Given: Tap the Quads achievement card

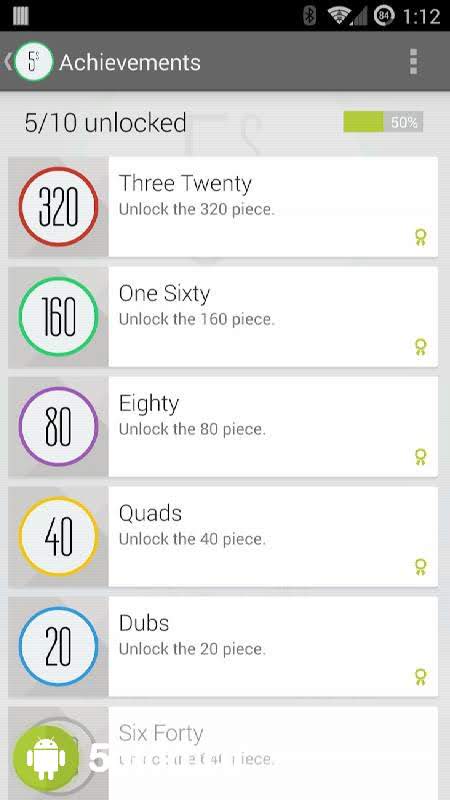Looking at the screenshot, I should [x=223, y=537].
